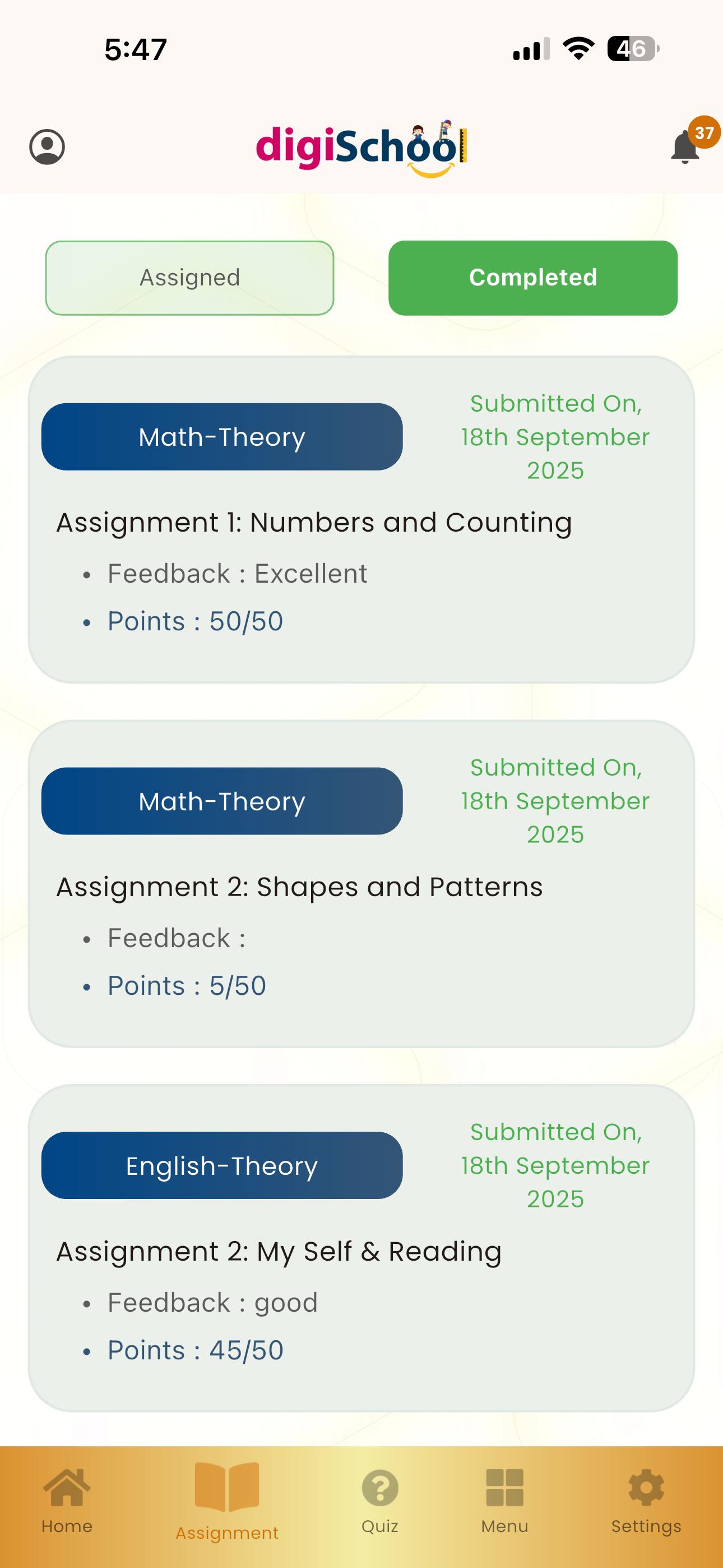Image resolution: width=723 pixels, height=1568 pixels.
Task: Switch to the Assigned assignments list
Action: (189, 278)
